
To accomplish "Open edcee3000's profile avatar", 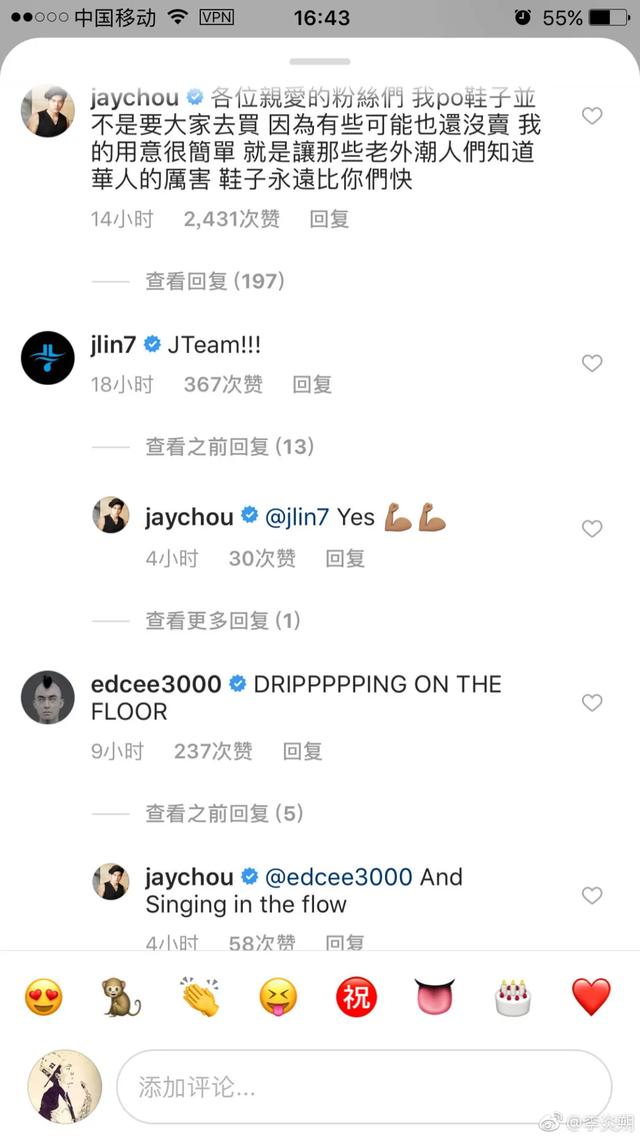I will point(48,697).
